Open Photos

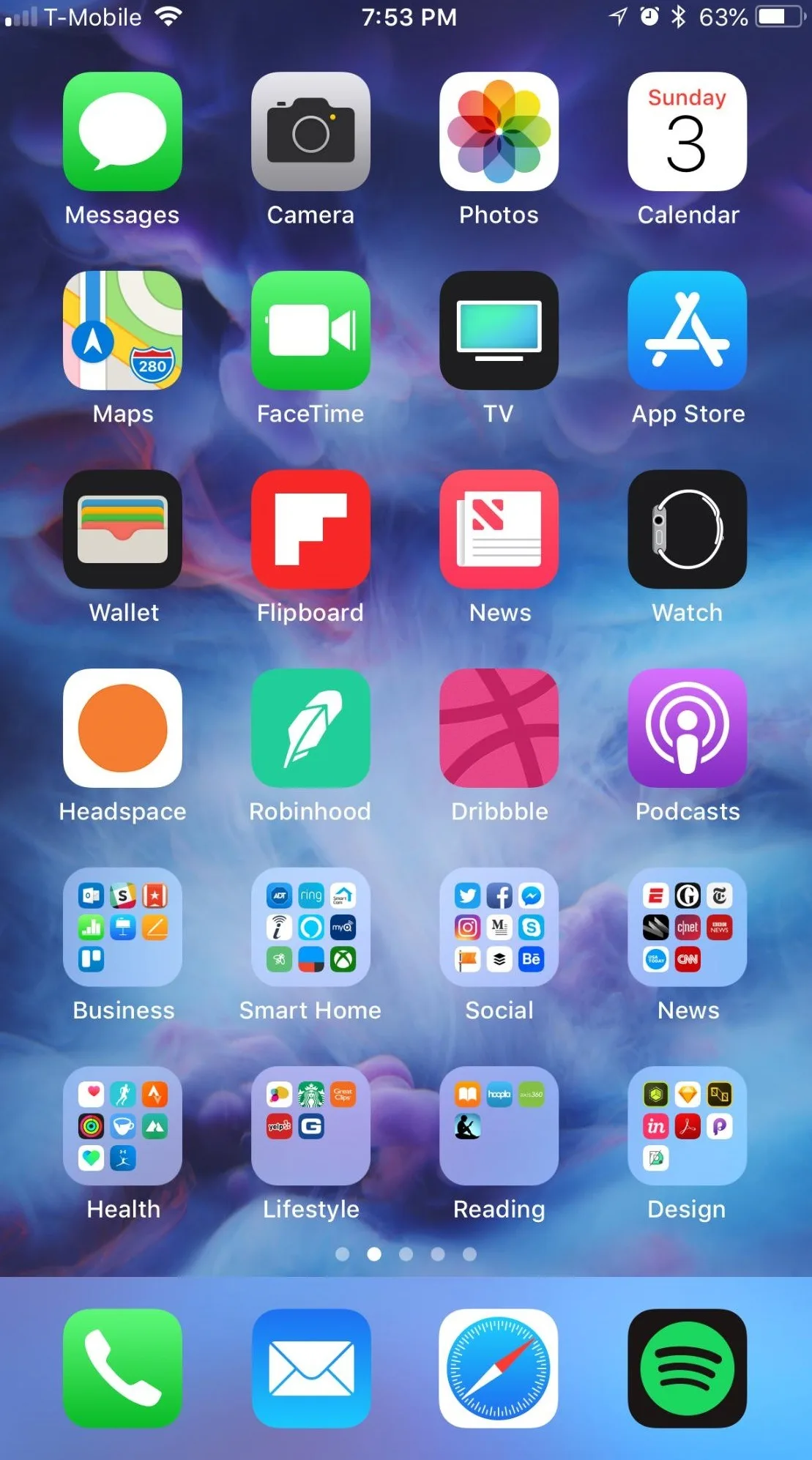[x=499, y=132]
